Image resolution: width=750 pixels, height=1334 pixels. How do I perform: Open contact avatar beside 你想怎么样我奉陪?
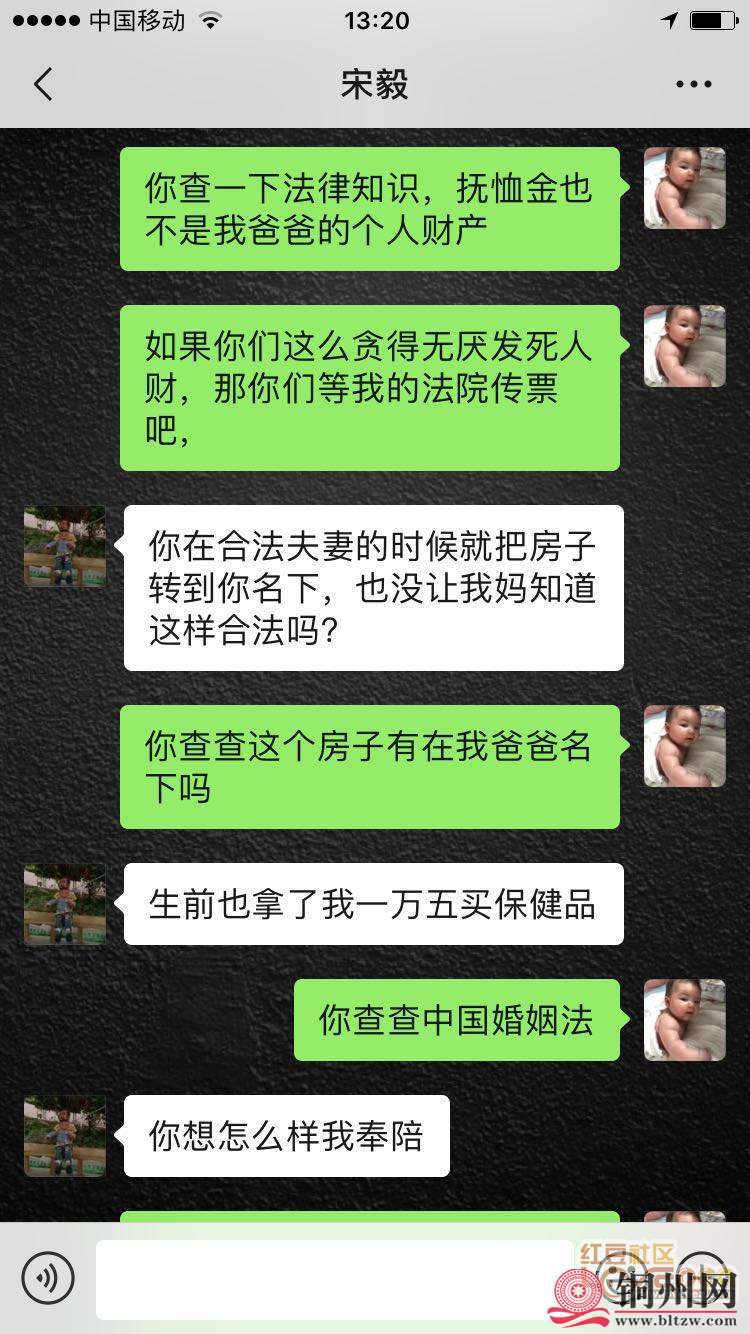point(65,1136)
